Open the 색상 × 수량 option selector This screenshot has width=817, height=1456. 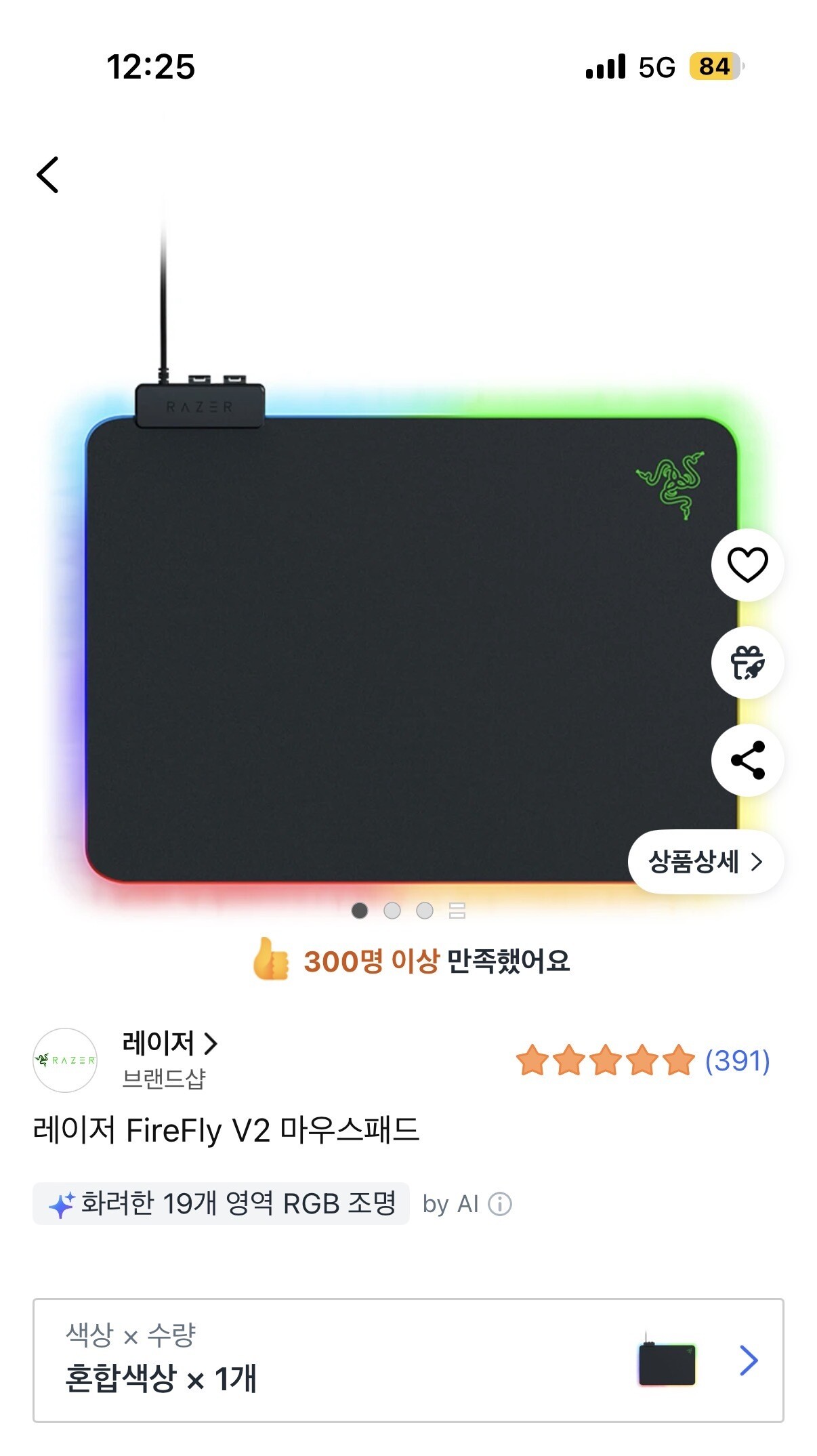pyautogui.click(x=408, y=1360)
